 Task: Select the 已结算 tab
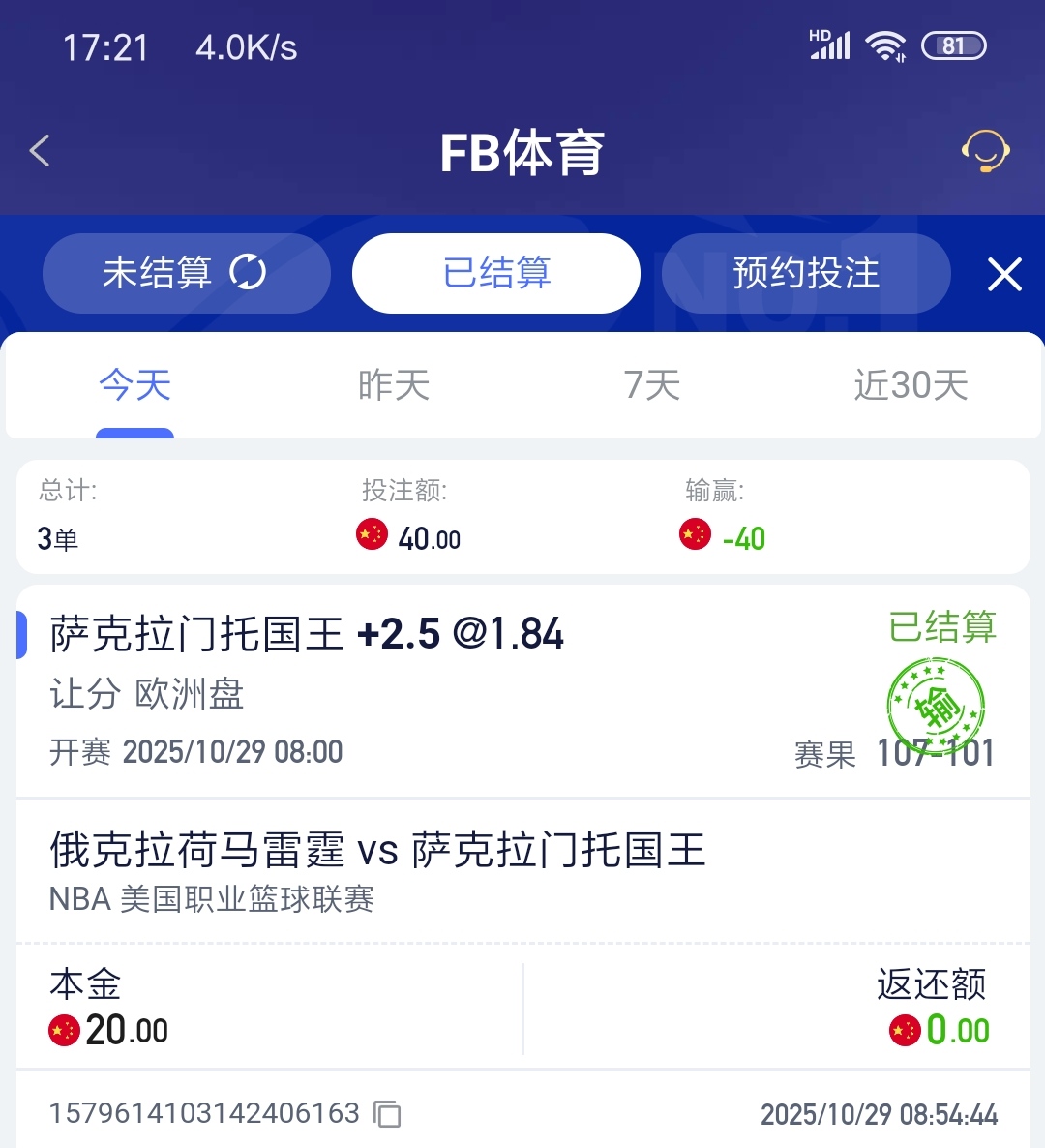click(496, 273)
